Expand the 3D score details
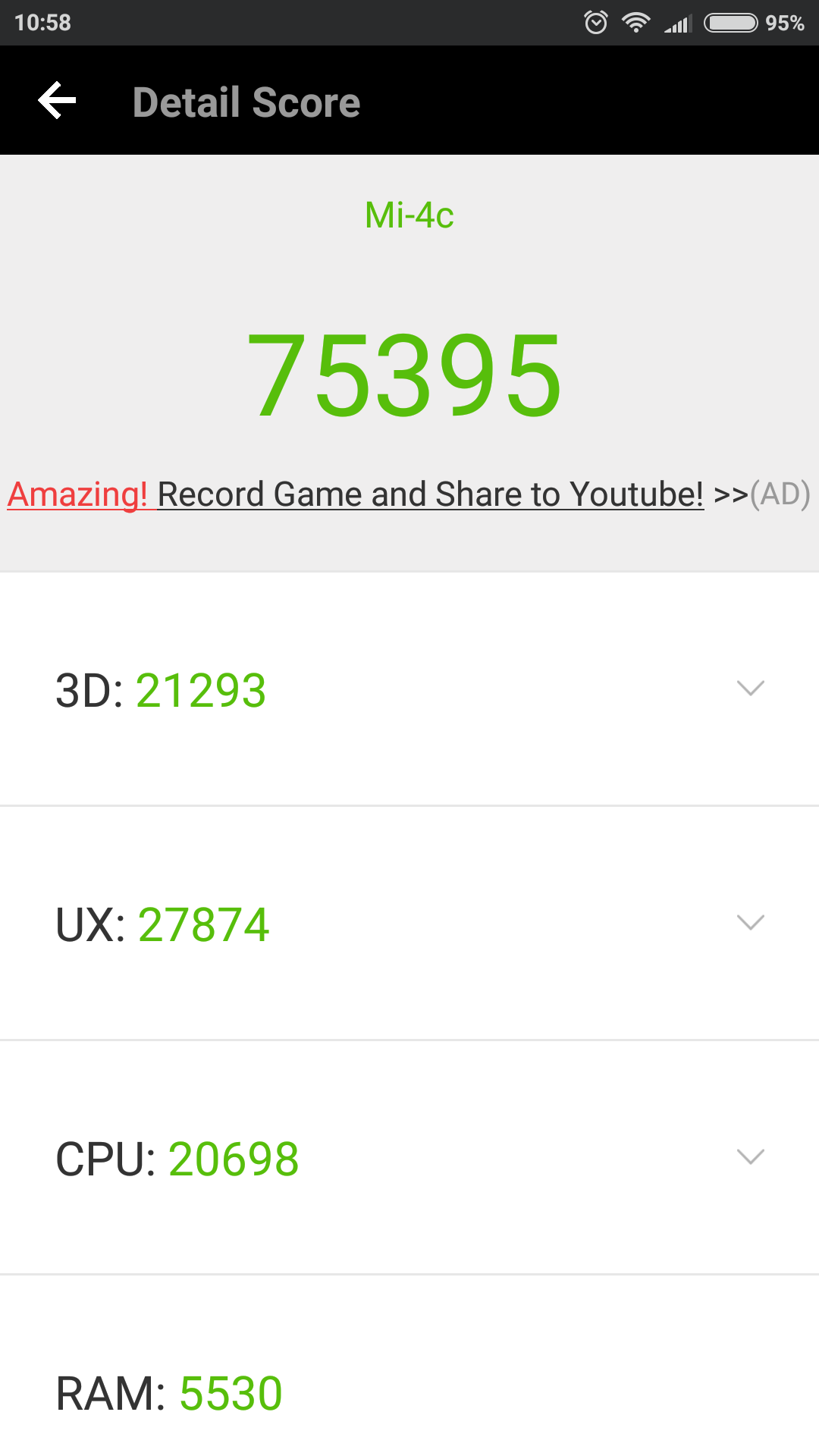The image size is (819, 1456). pos(750,689)
